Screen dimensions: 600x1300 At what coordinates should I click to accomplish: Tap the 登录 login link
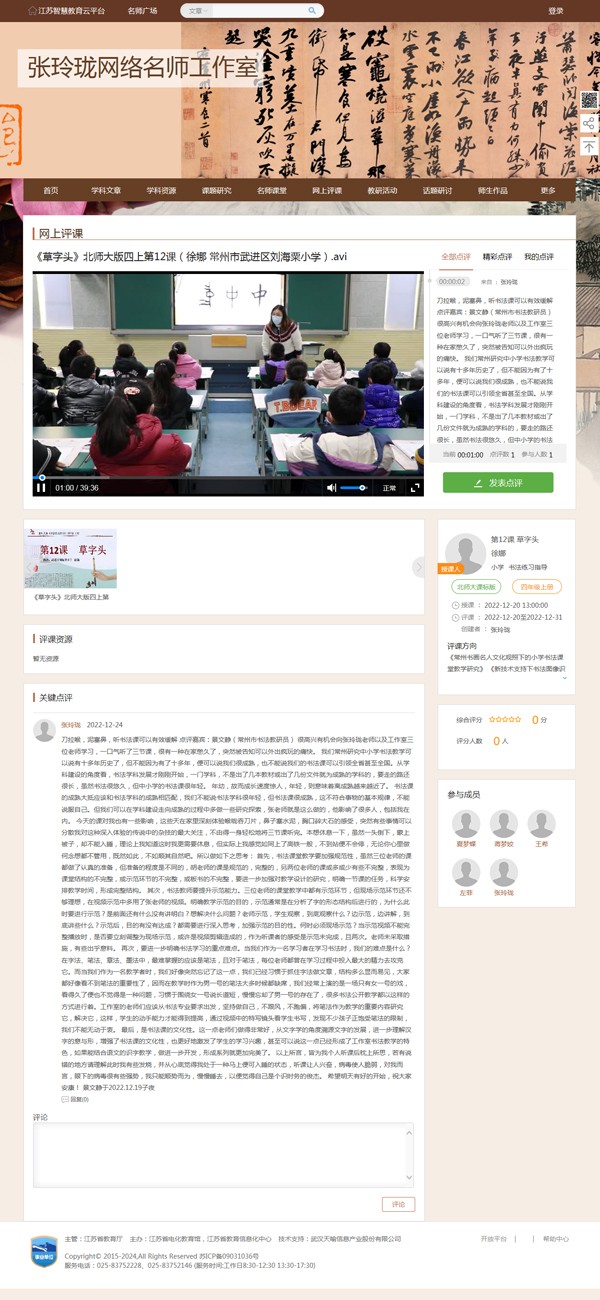pos(556,11)
